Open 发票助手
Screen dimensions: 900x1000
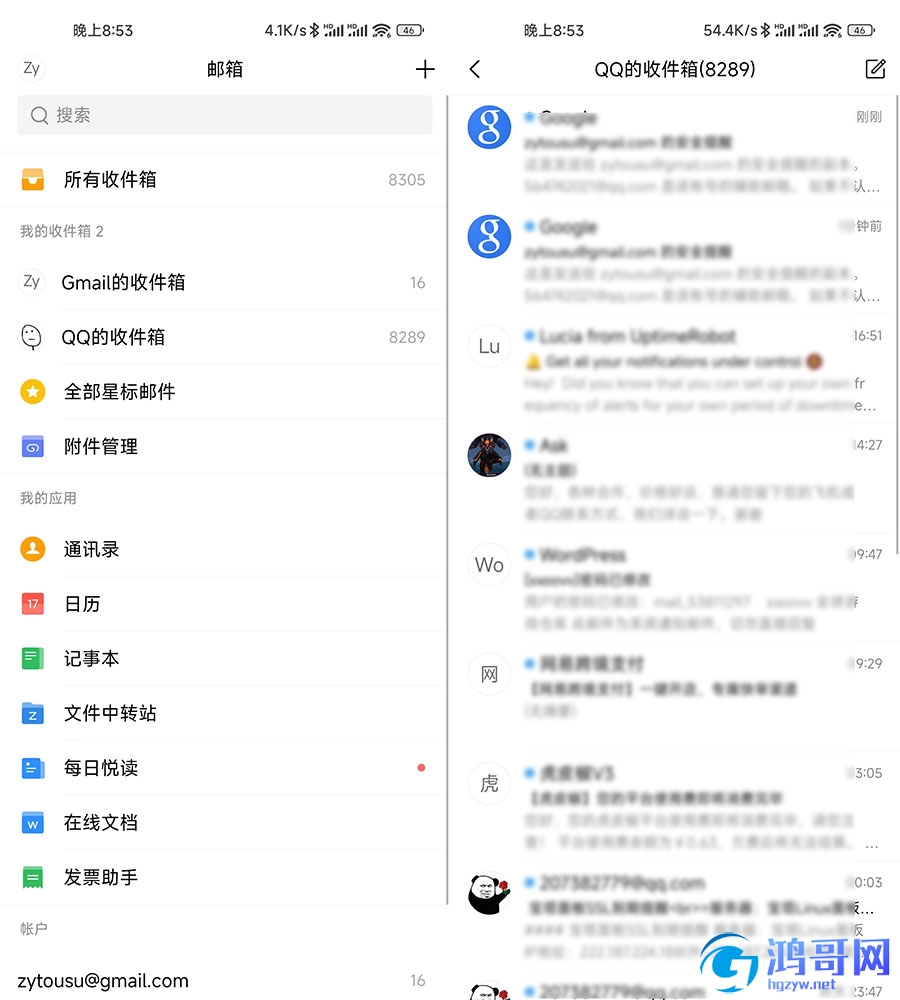pyautogui.click(x=223, y=877)
